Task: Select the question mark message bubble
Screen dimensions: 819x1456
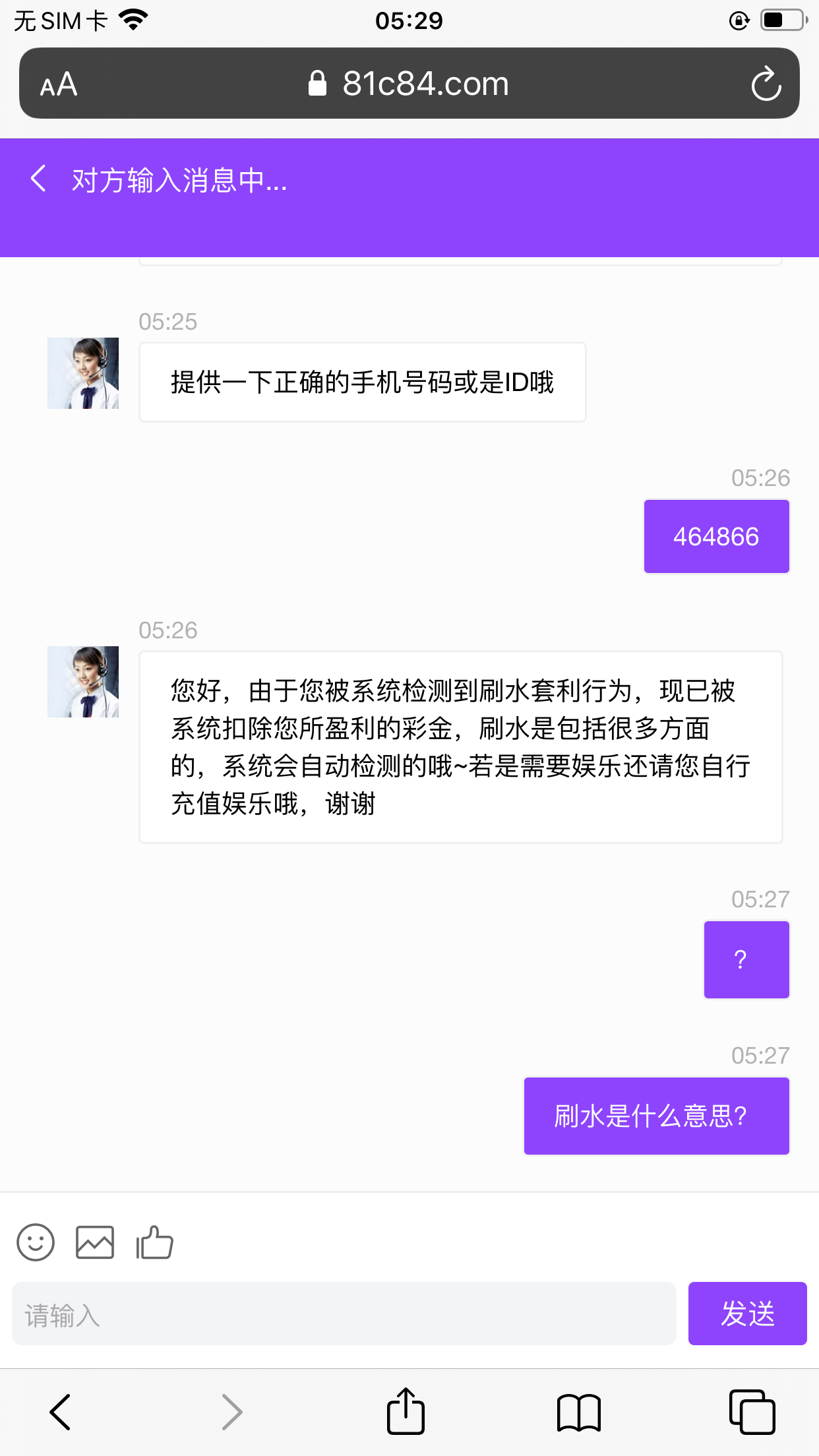Action: point(746,959)
